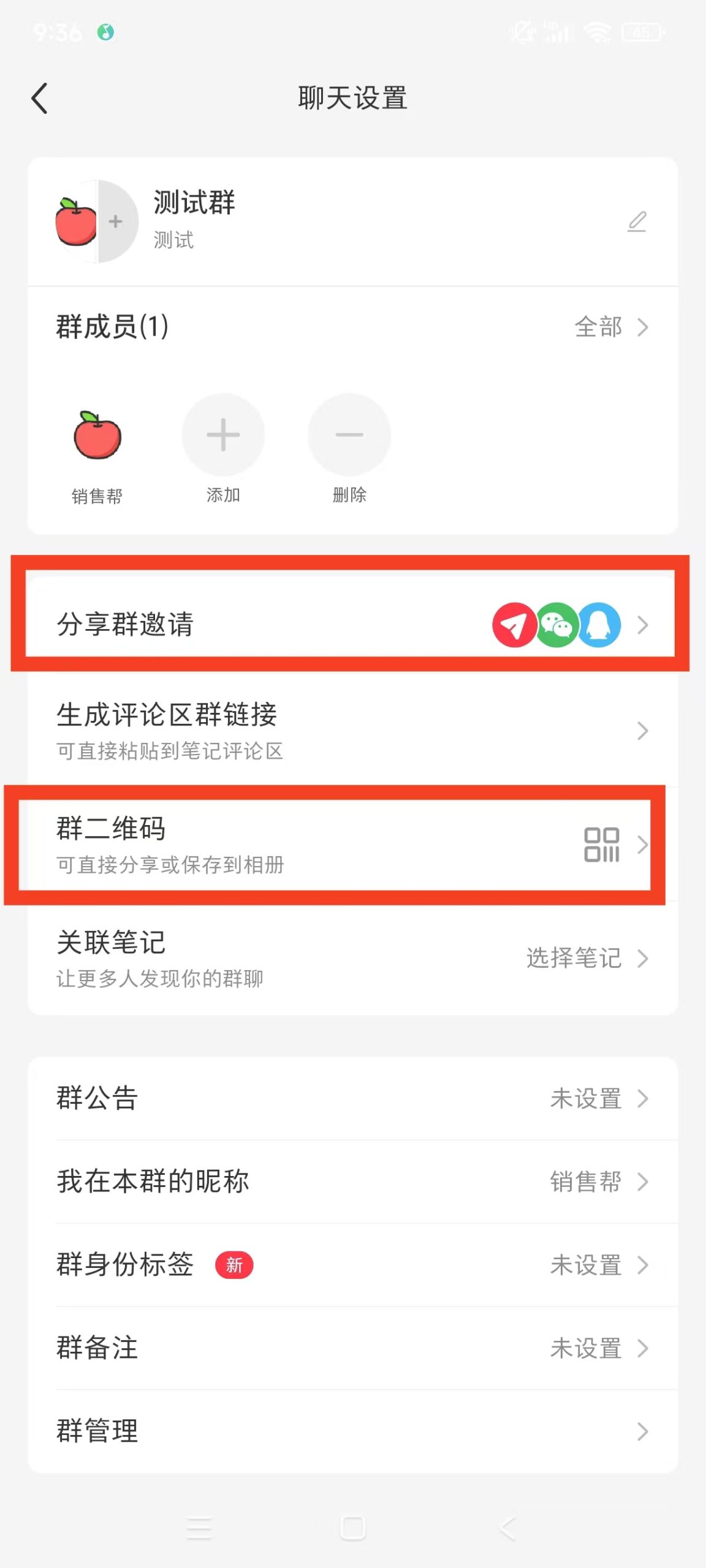The image size is (706, 1568).
Task: Open 群公告 setting
Action: point(352,1099)
